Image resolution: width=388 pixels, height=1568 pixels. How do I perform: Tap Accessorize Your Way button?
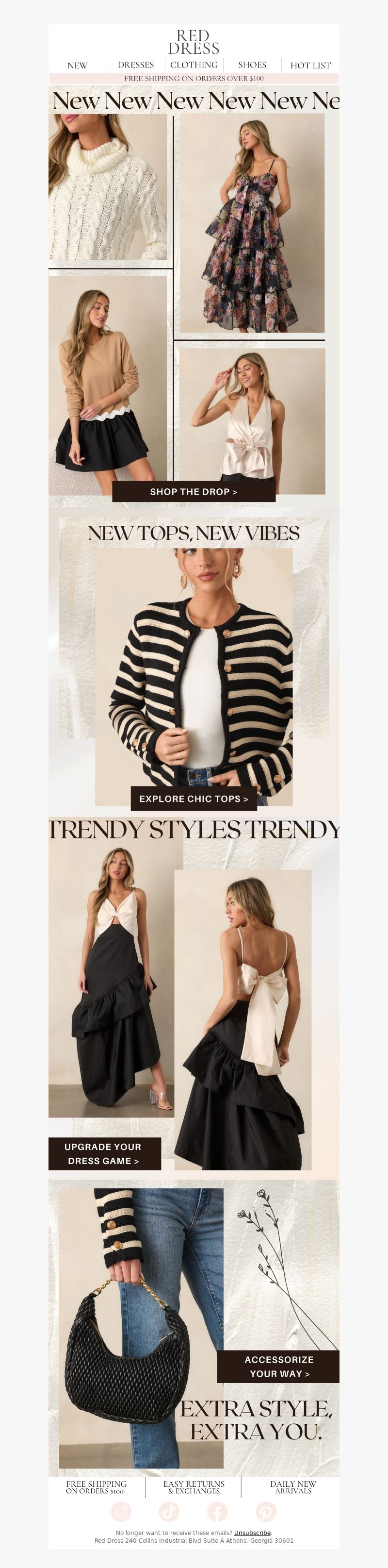click(278, 1366)
